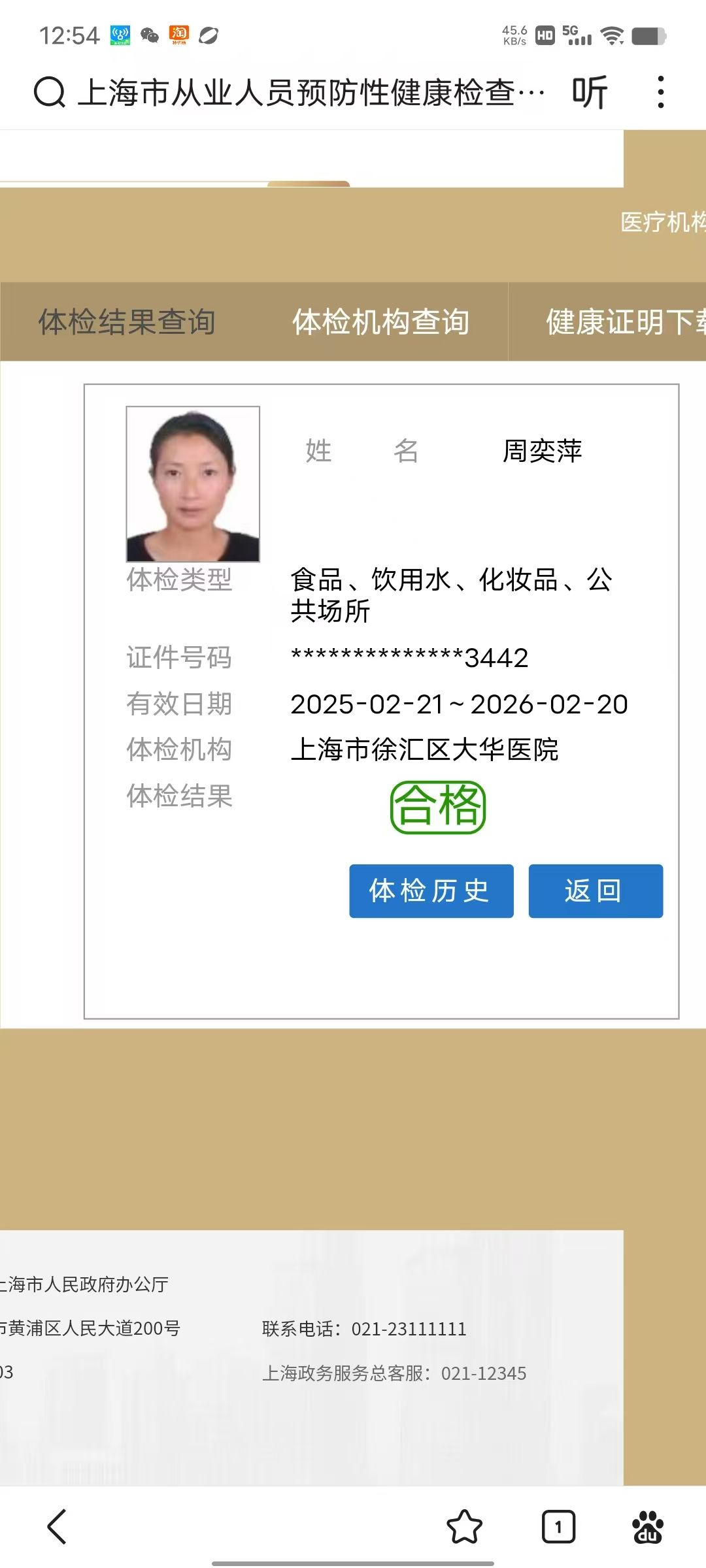
Task: View 体检历史 records
Action: [431, 891]
